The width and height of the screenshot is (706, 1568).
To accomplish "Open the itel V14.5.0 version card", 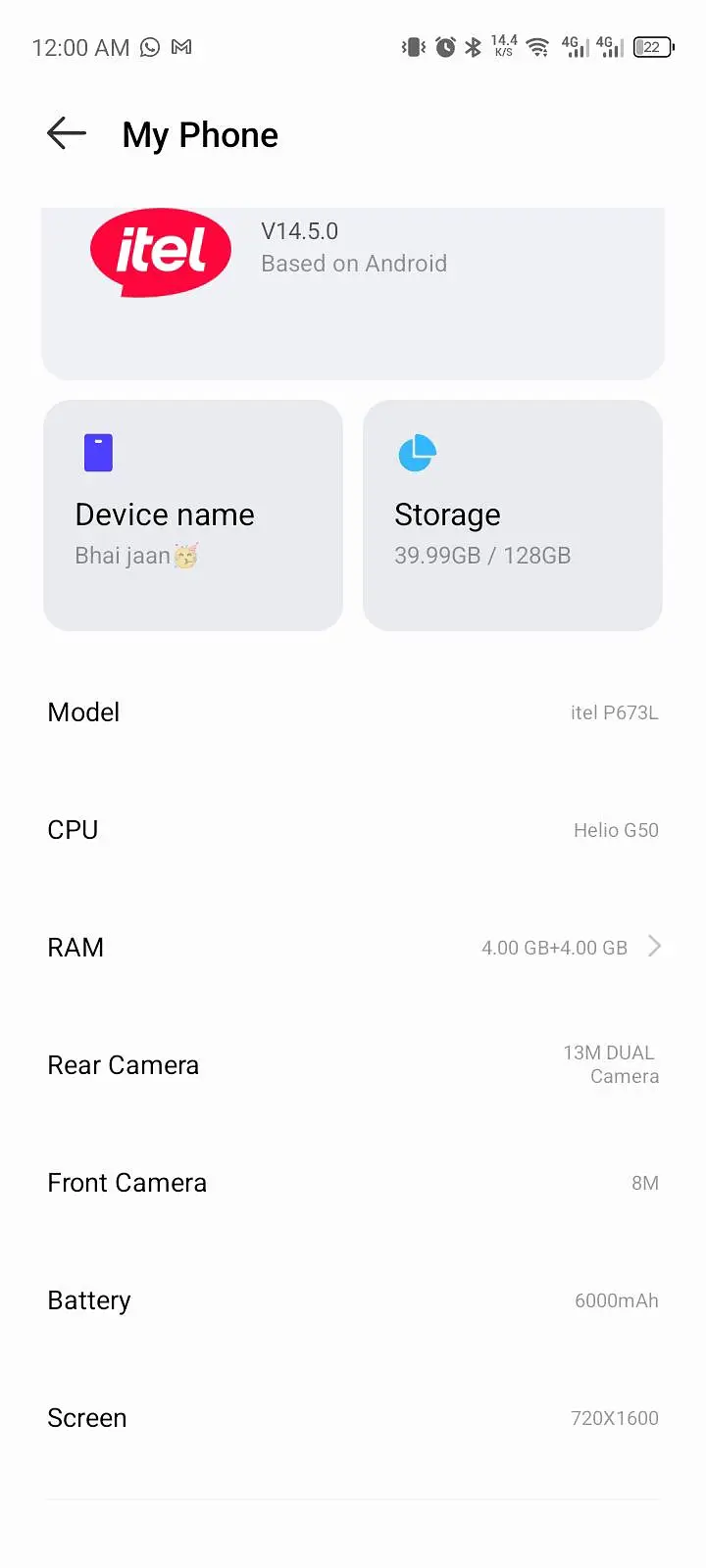I will tap(353, 292).
